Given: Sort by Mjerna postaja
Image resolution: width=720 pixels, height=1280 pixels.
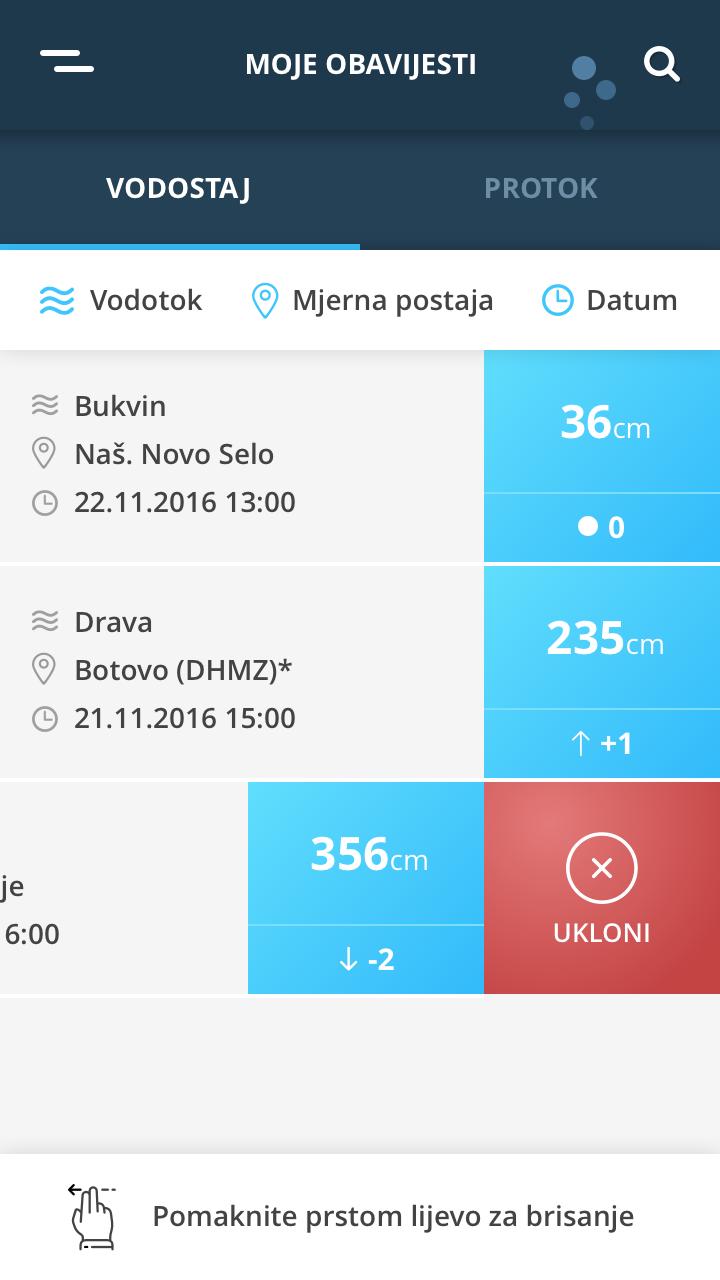Looking at the screenshot, I should pyautogui.click(x=372, y=300).
